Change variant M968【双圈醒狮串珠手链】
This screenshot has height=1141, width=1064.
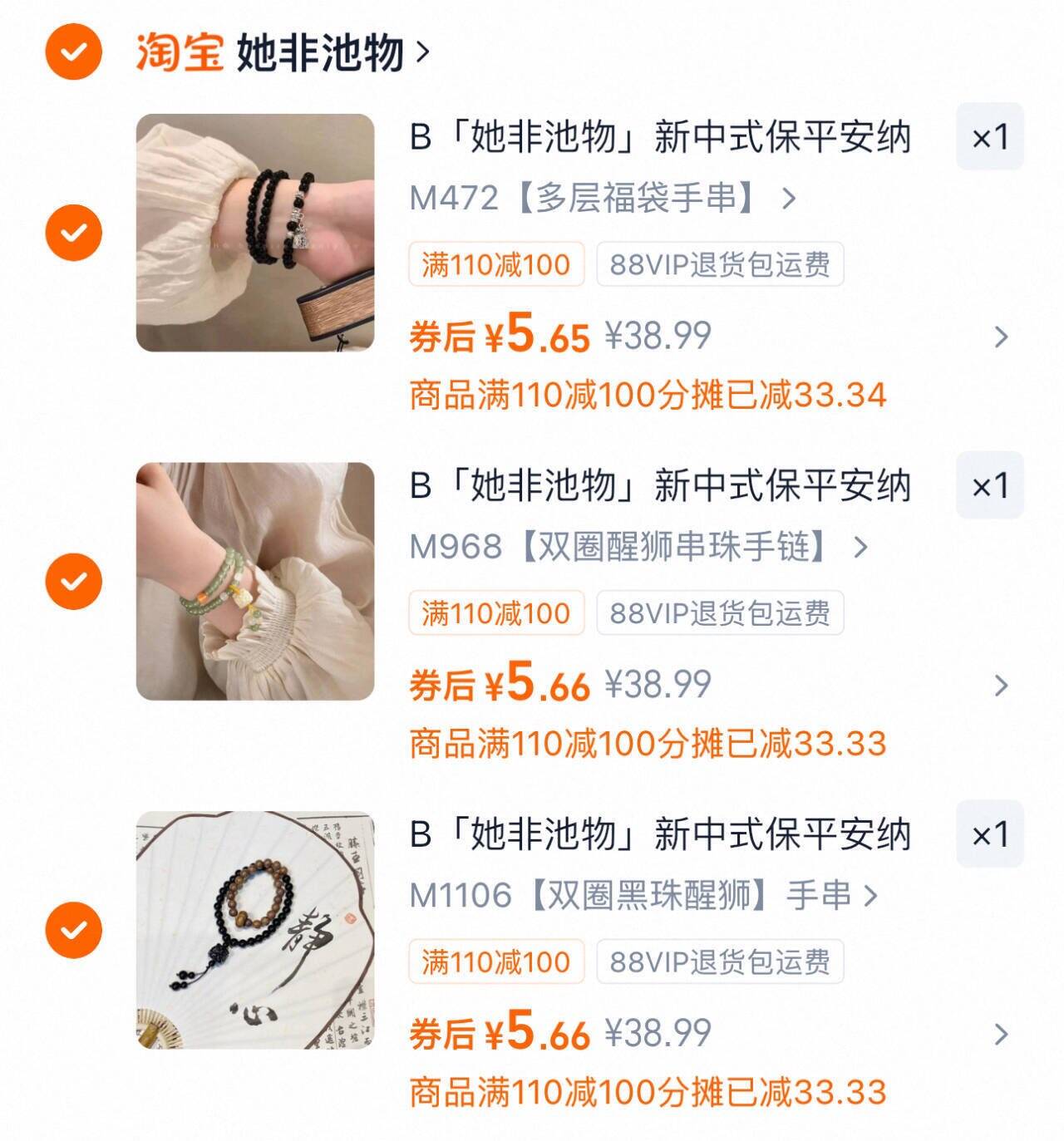(x=638, y=547)
